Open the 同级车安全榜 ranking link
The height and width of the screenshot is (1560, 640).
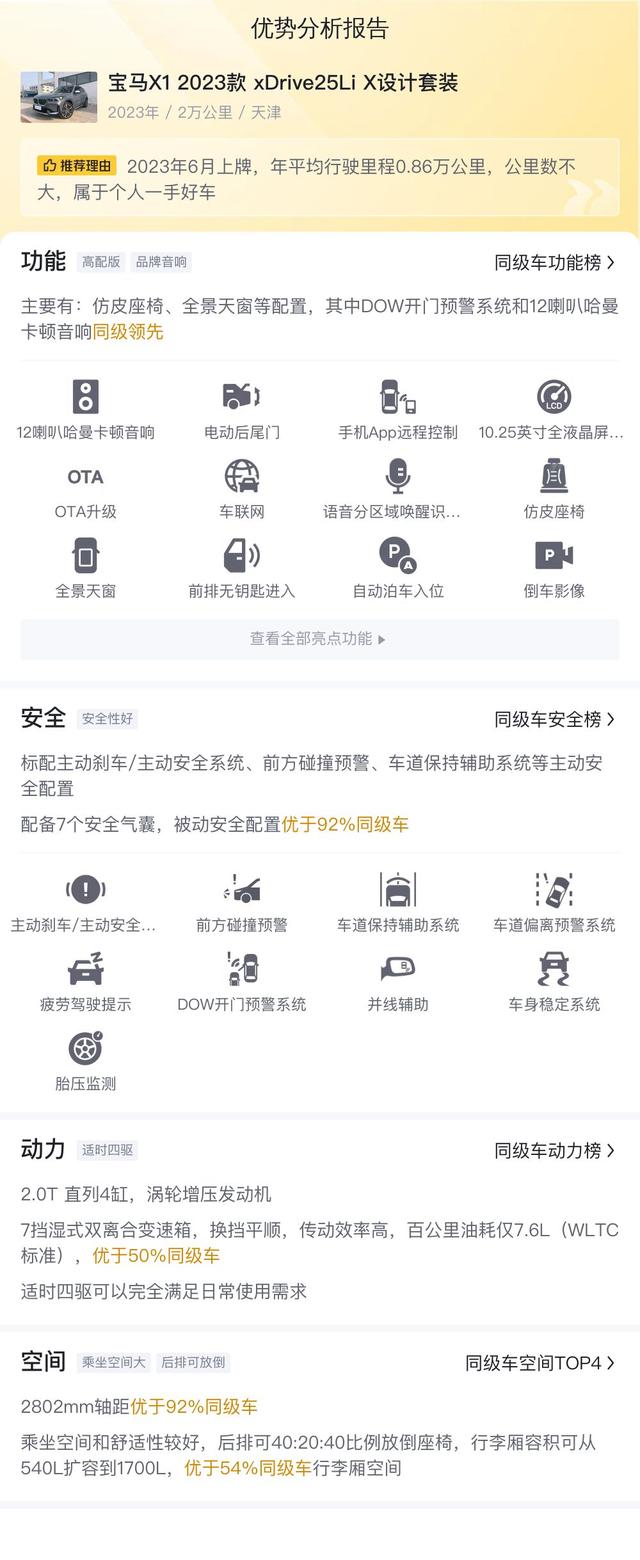point(554,719)
